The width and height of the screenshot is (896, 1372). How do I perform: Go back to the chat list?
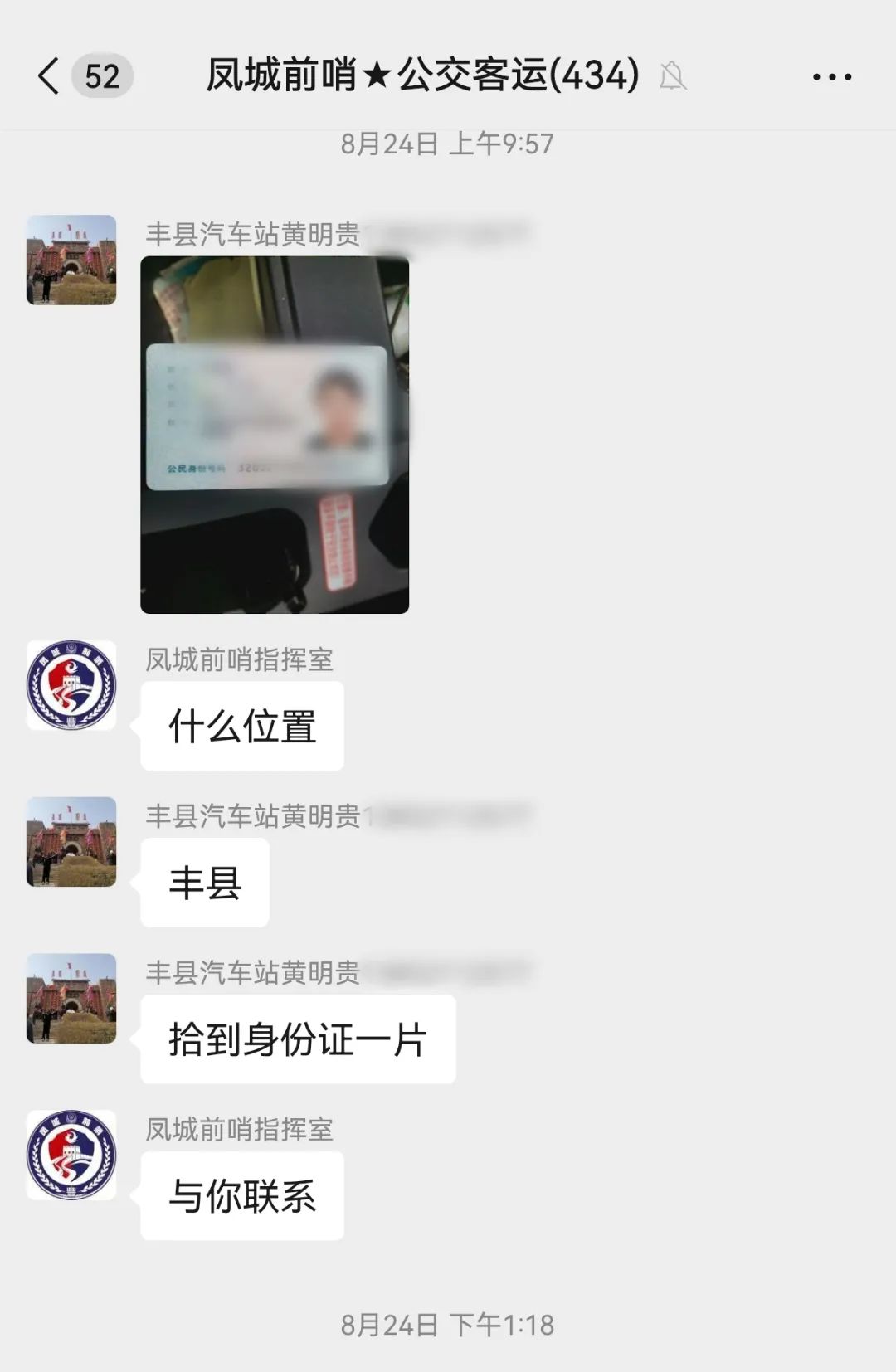pyautogui.click(x=50, y=76)
